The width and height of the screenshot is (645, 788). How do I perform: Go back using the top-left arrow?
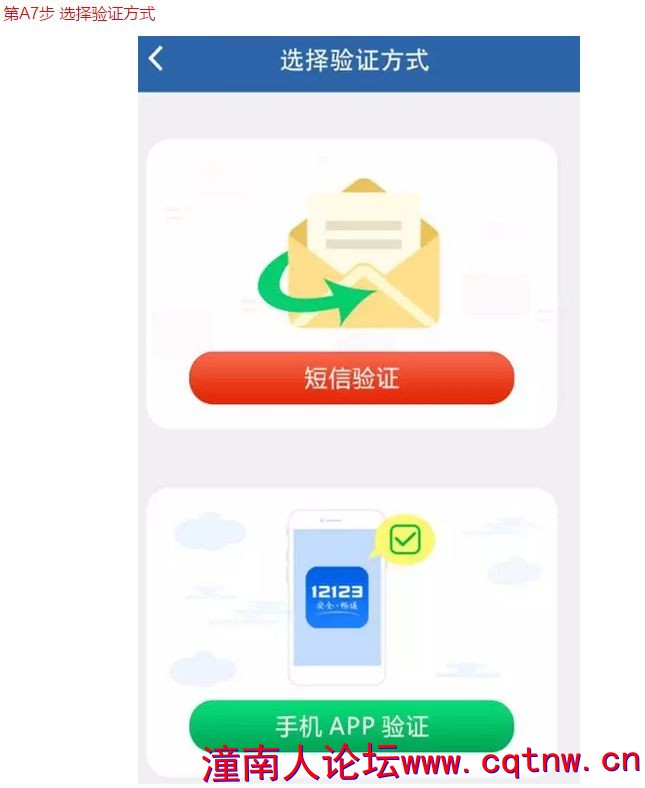pyautogui.click(x=156, y=59)
